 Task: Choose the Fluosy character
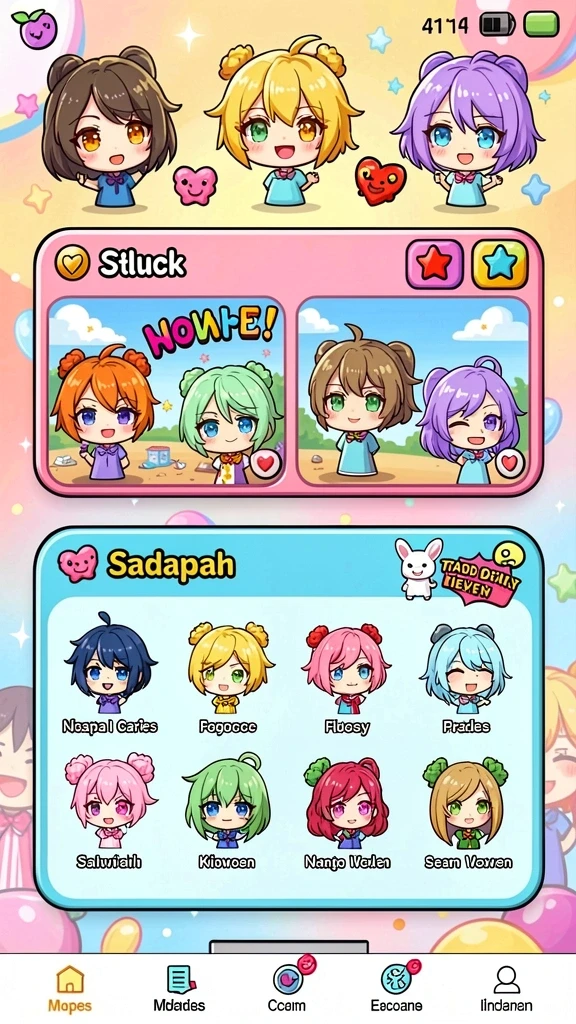[347, 675]
